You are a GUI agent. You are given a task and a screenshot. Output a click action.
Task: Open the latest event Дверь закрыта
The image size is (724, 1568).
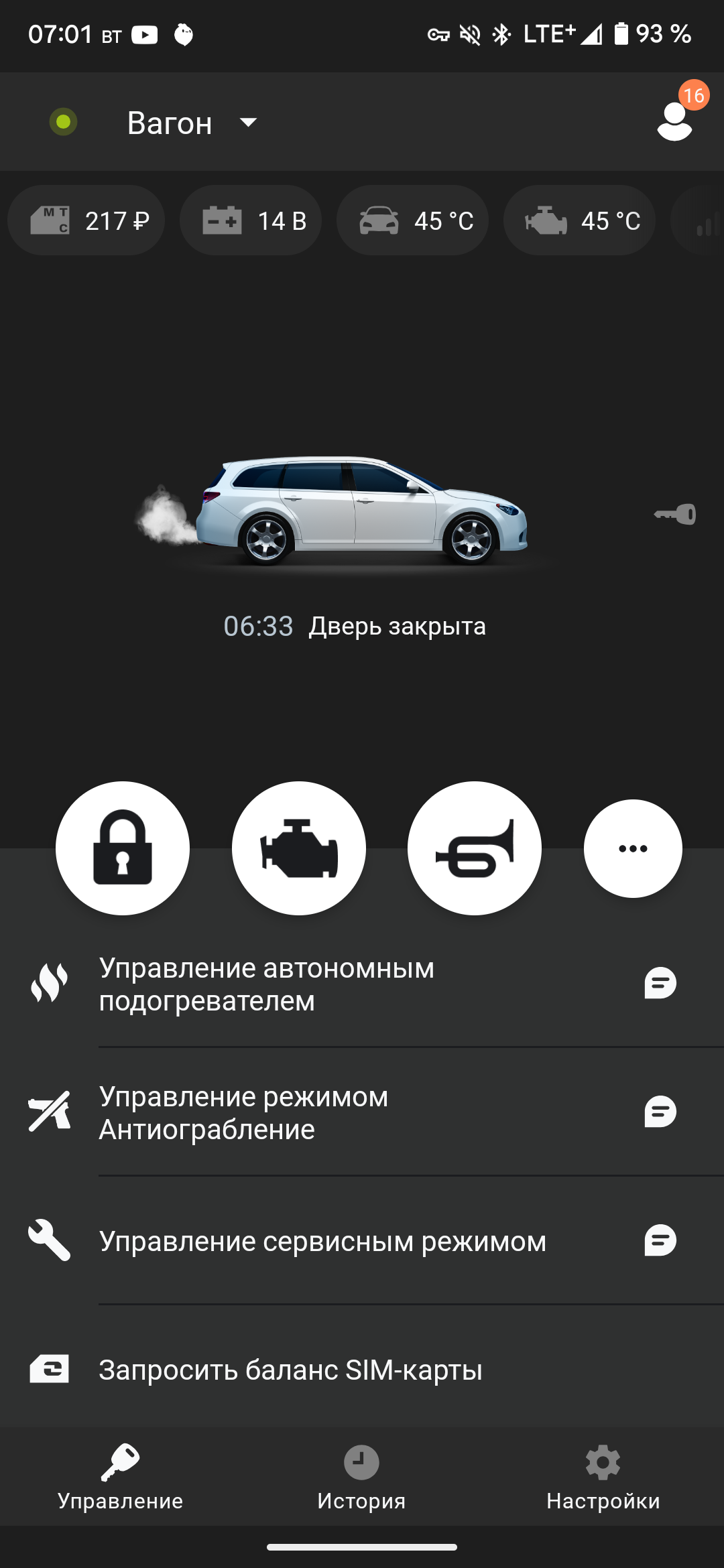click(x=355, y=627)
